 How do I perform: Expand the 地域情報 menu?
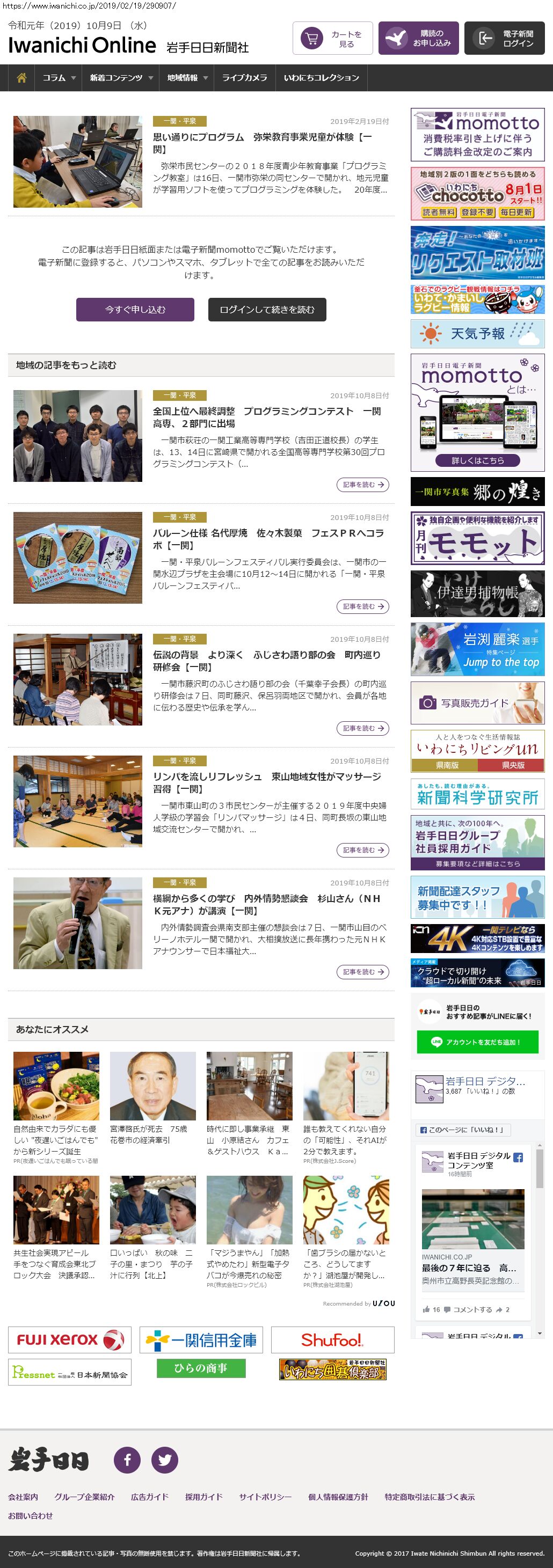(187, 78)
